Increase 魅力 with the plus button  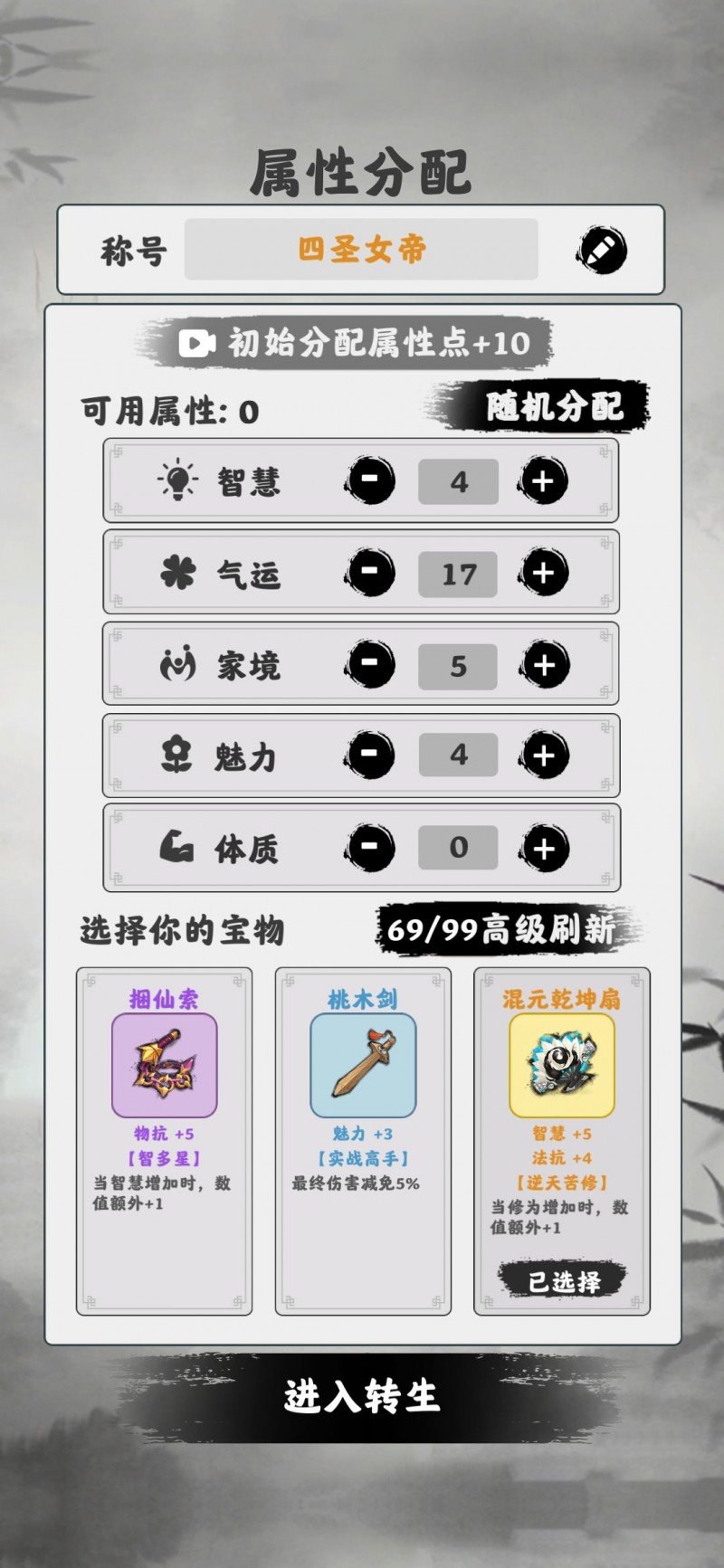(x=543, y=756)
